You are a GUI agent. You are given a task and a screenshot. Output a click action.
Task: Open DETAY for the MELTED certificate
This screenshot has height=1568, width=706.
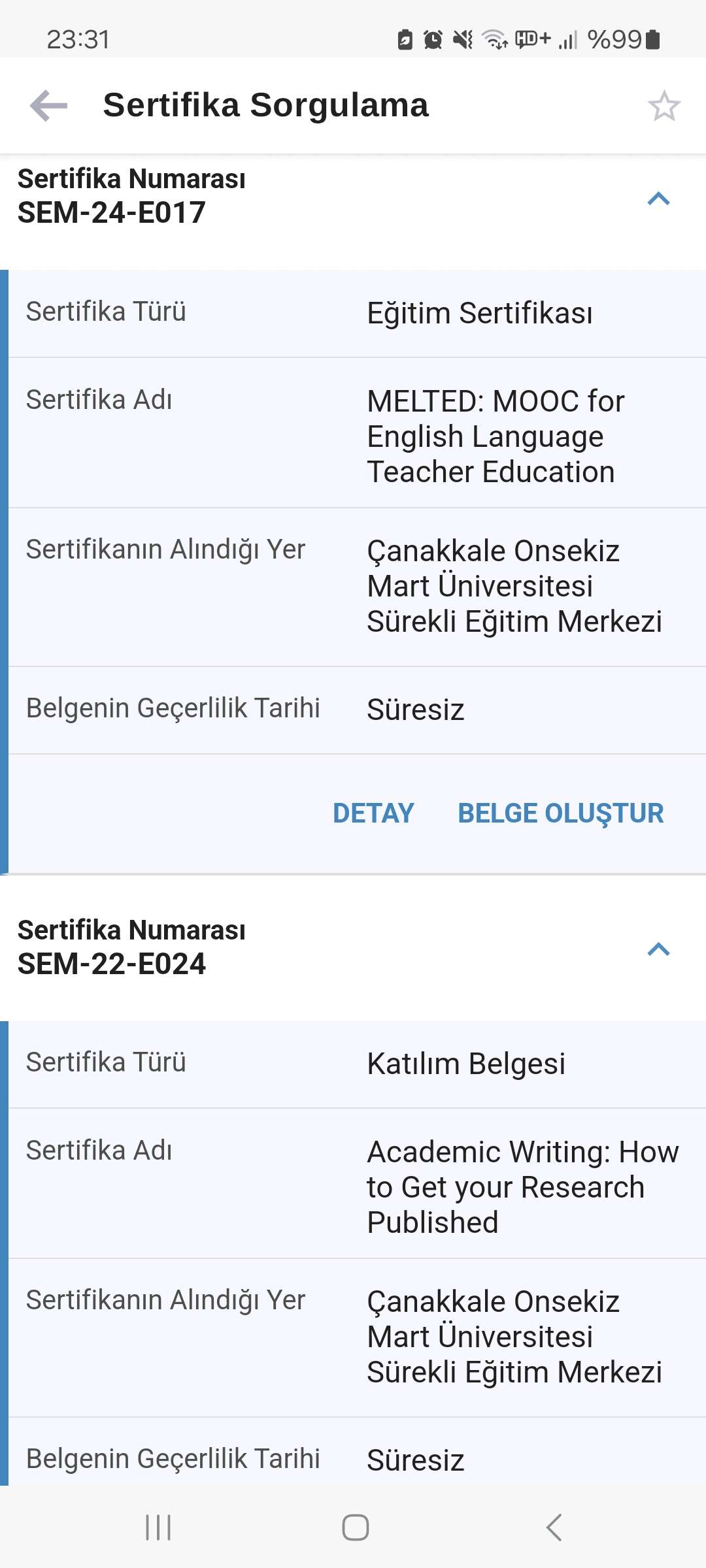(373, 813)
